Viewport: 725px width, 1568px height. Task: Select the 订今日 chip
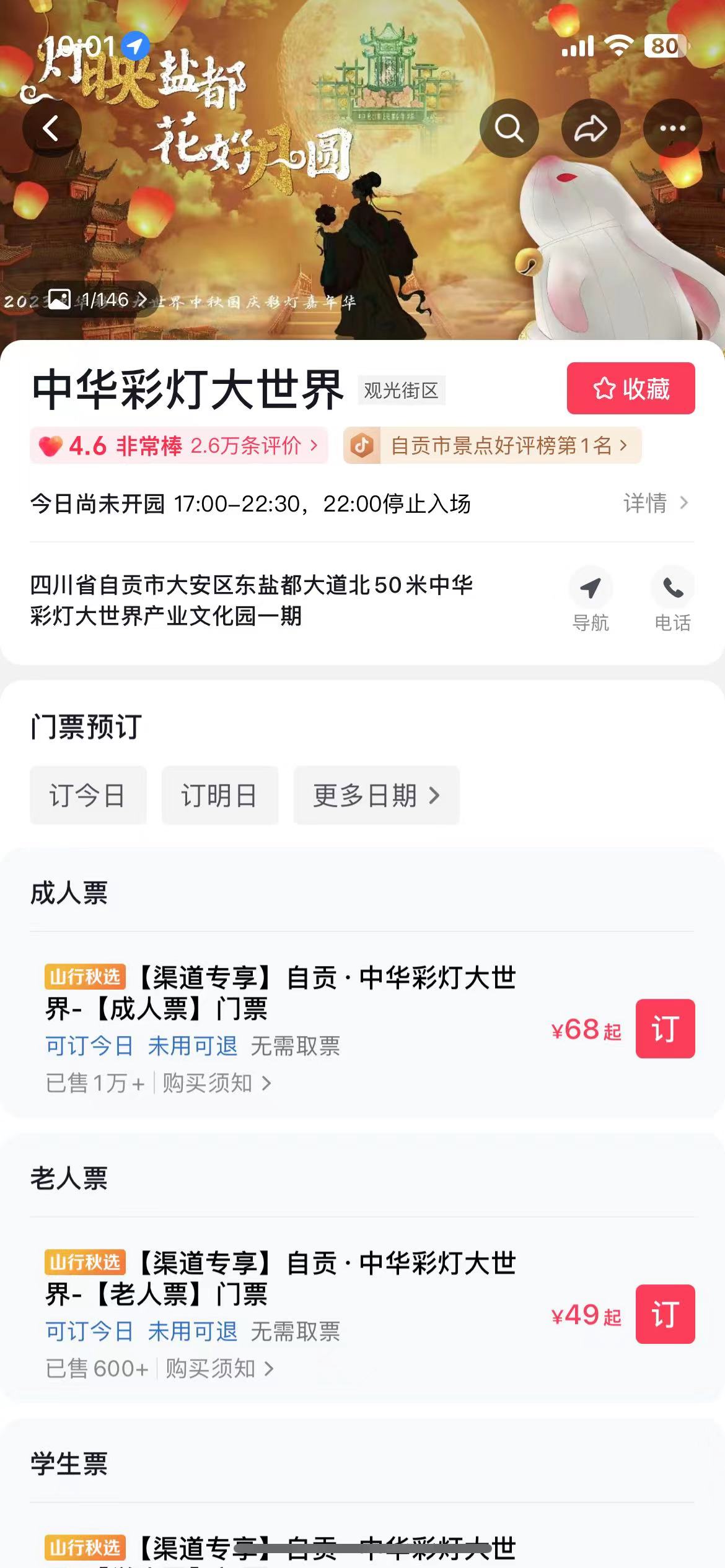click(88, 795)
